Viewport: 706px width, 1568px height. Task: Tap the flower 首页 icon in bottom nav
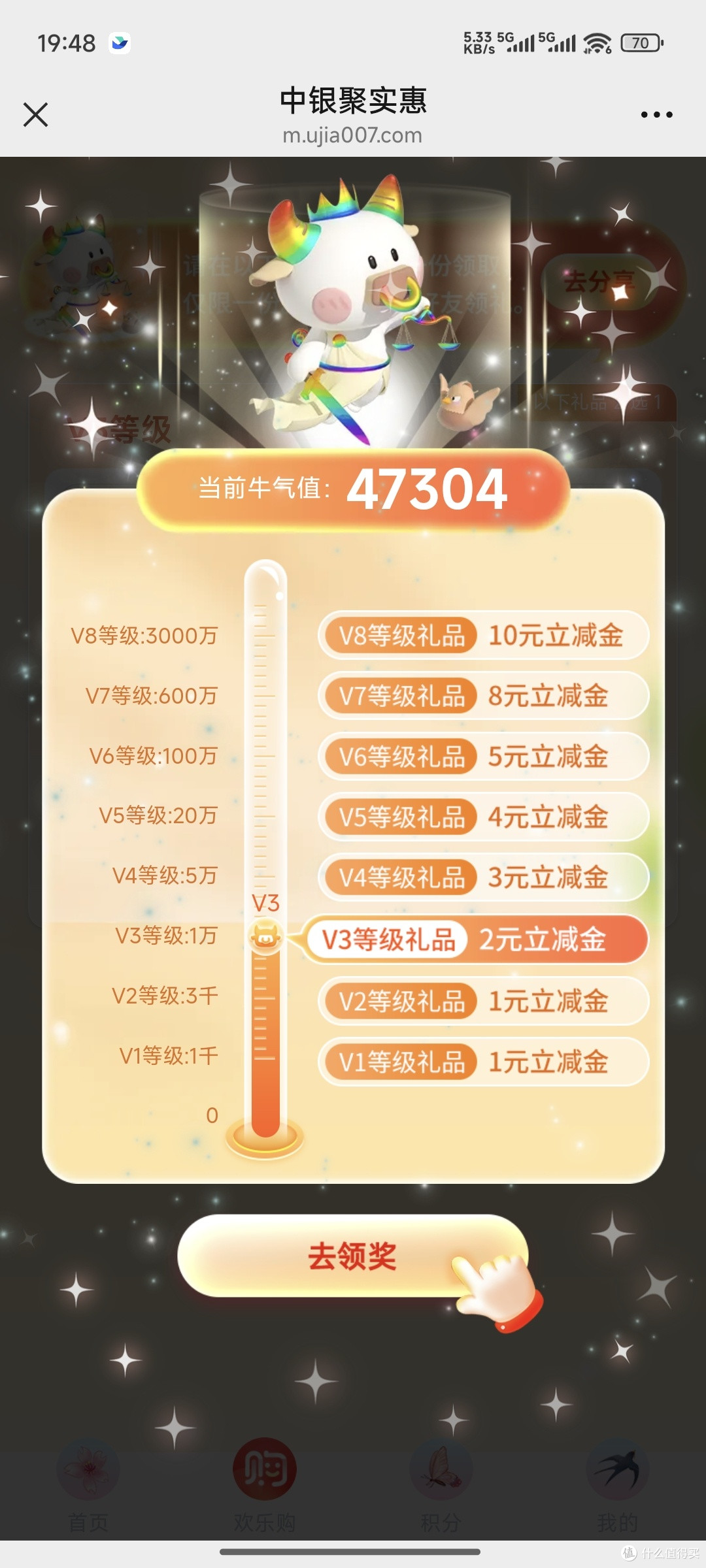tap(88, 1468)
